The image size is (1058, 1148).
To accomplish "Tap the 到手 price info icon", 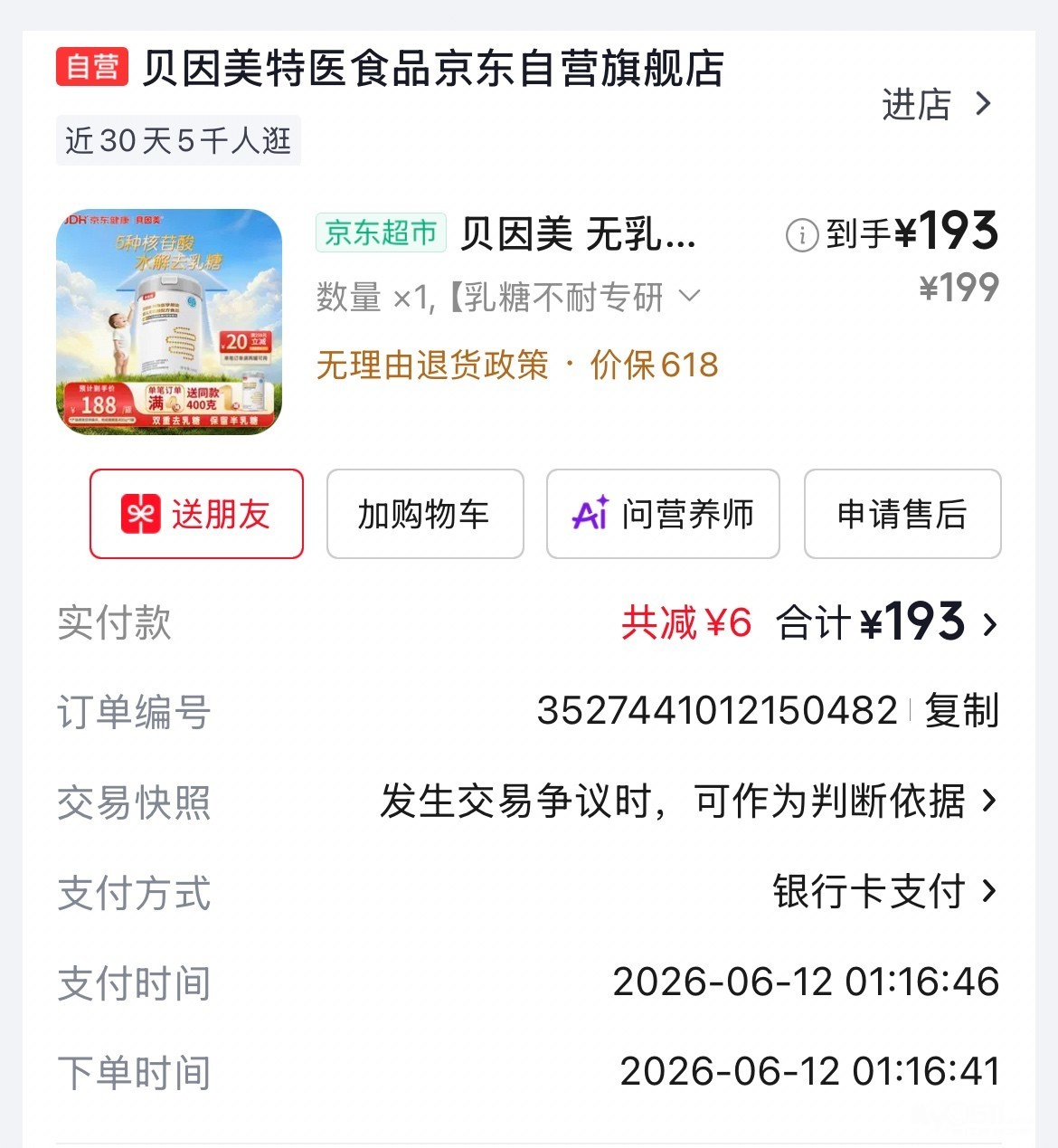I will tap(802, 235).
